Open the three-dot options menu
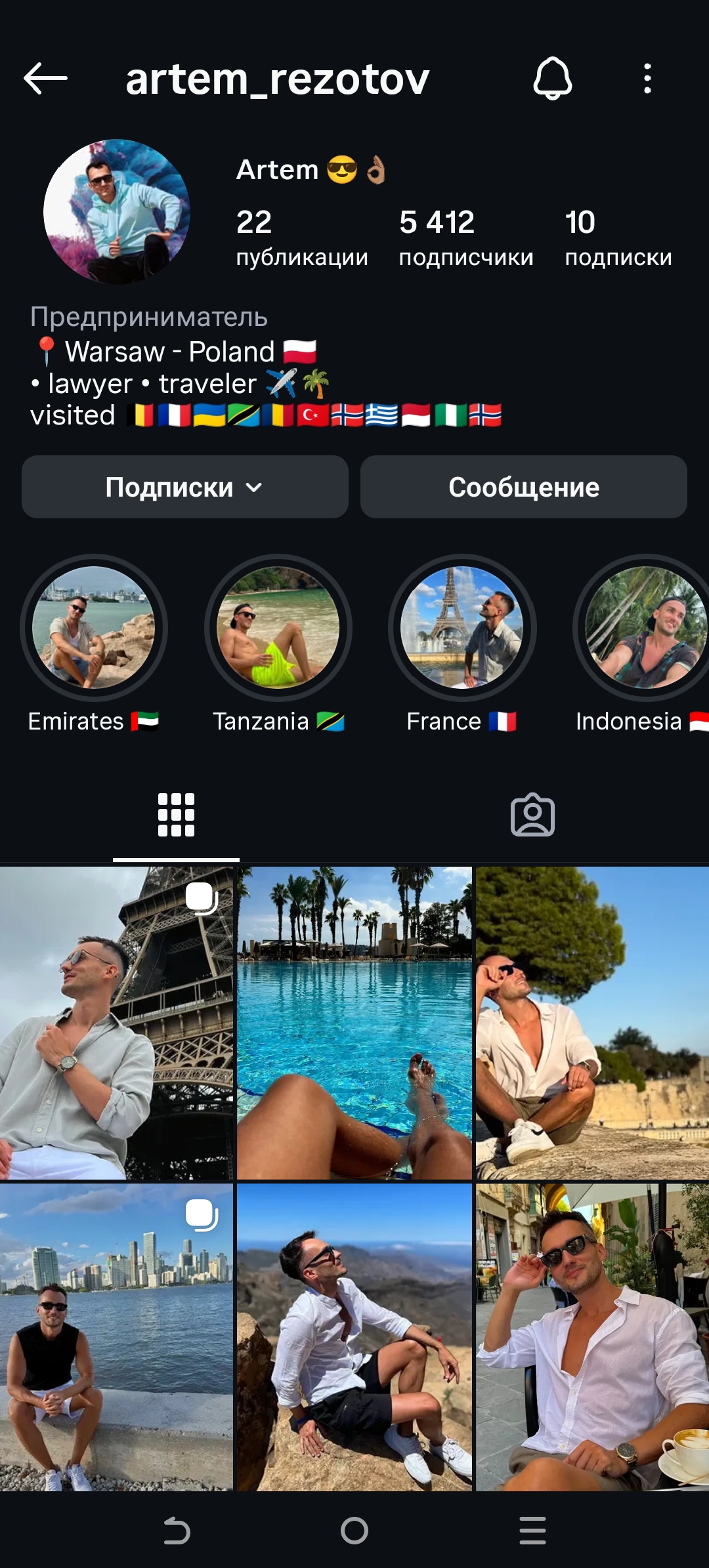 click(647, 79)
